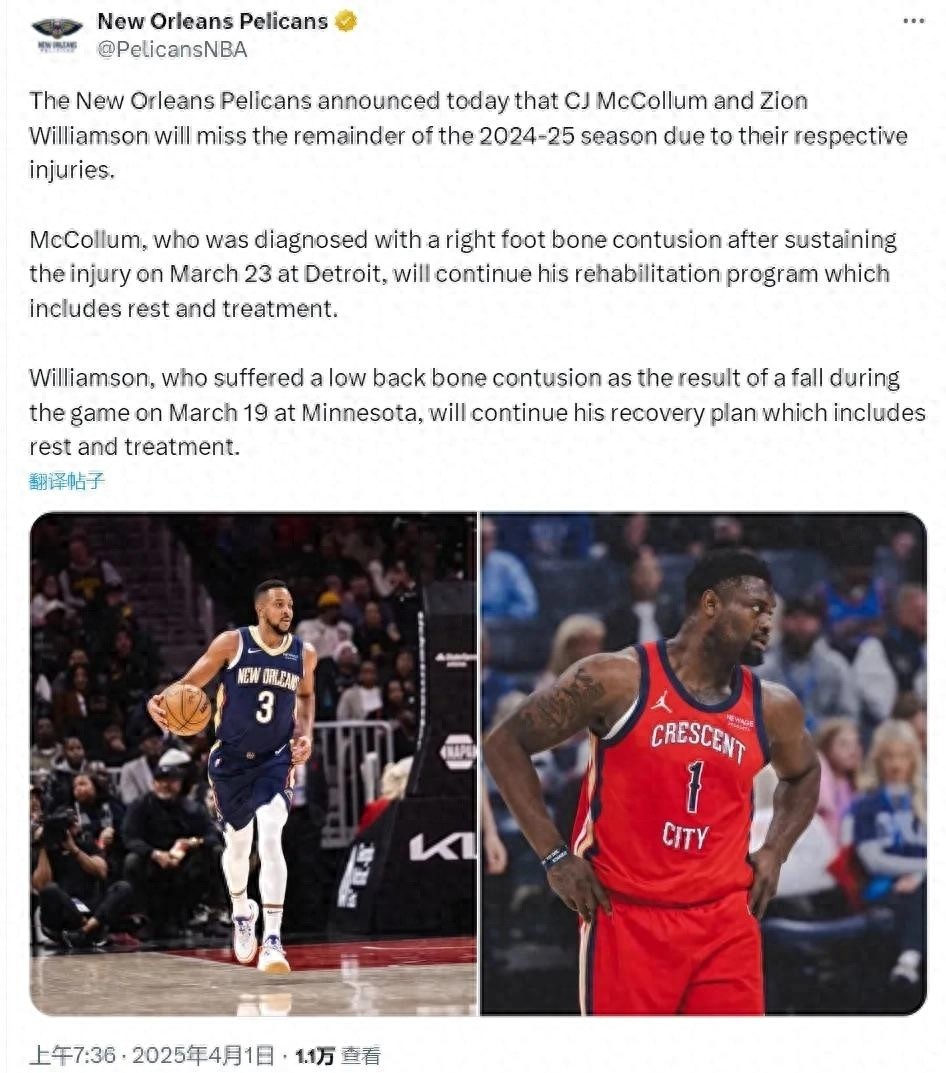Viewport: 946px width, 1073px height.
Task: Open the post's overflow menu
Action: (913, 21)
